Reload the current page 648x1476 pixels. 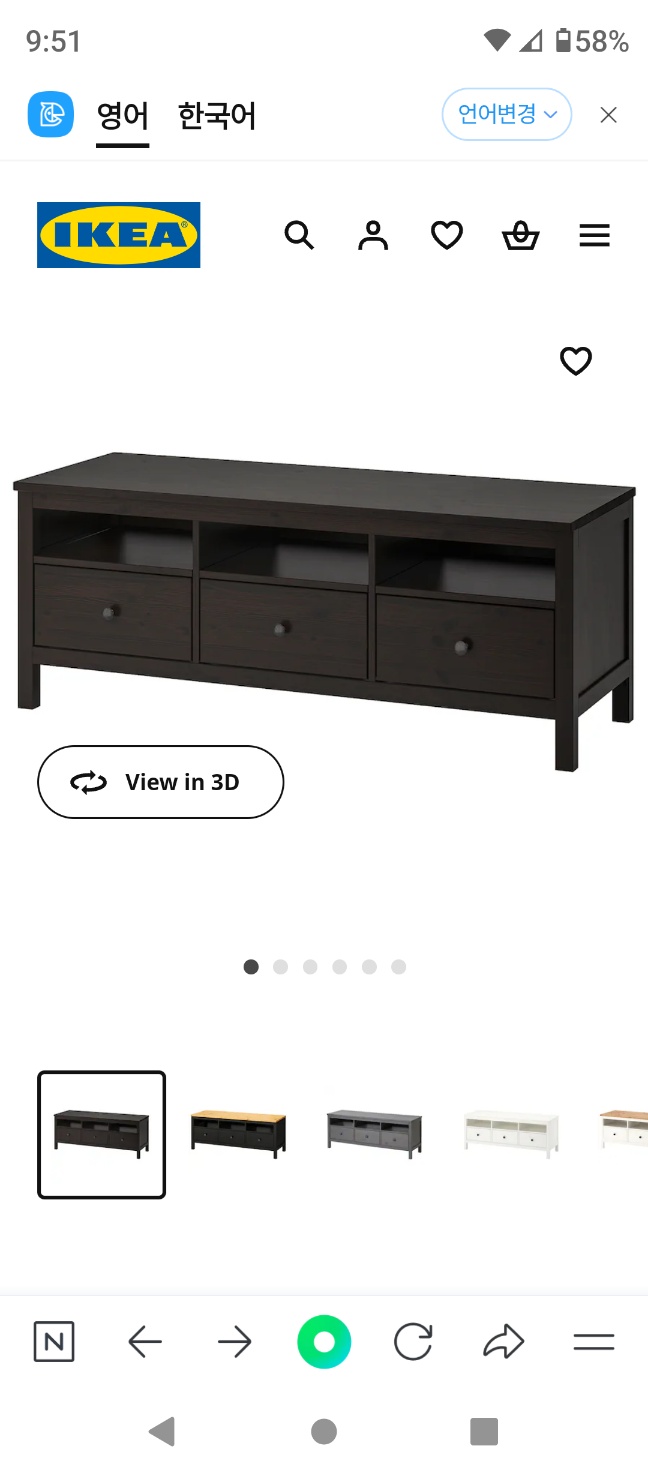pos(413,1341)
